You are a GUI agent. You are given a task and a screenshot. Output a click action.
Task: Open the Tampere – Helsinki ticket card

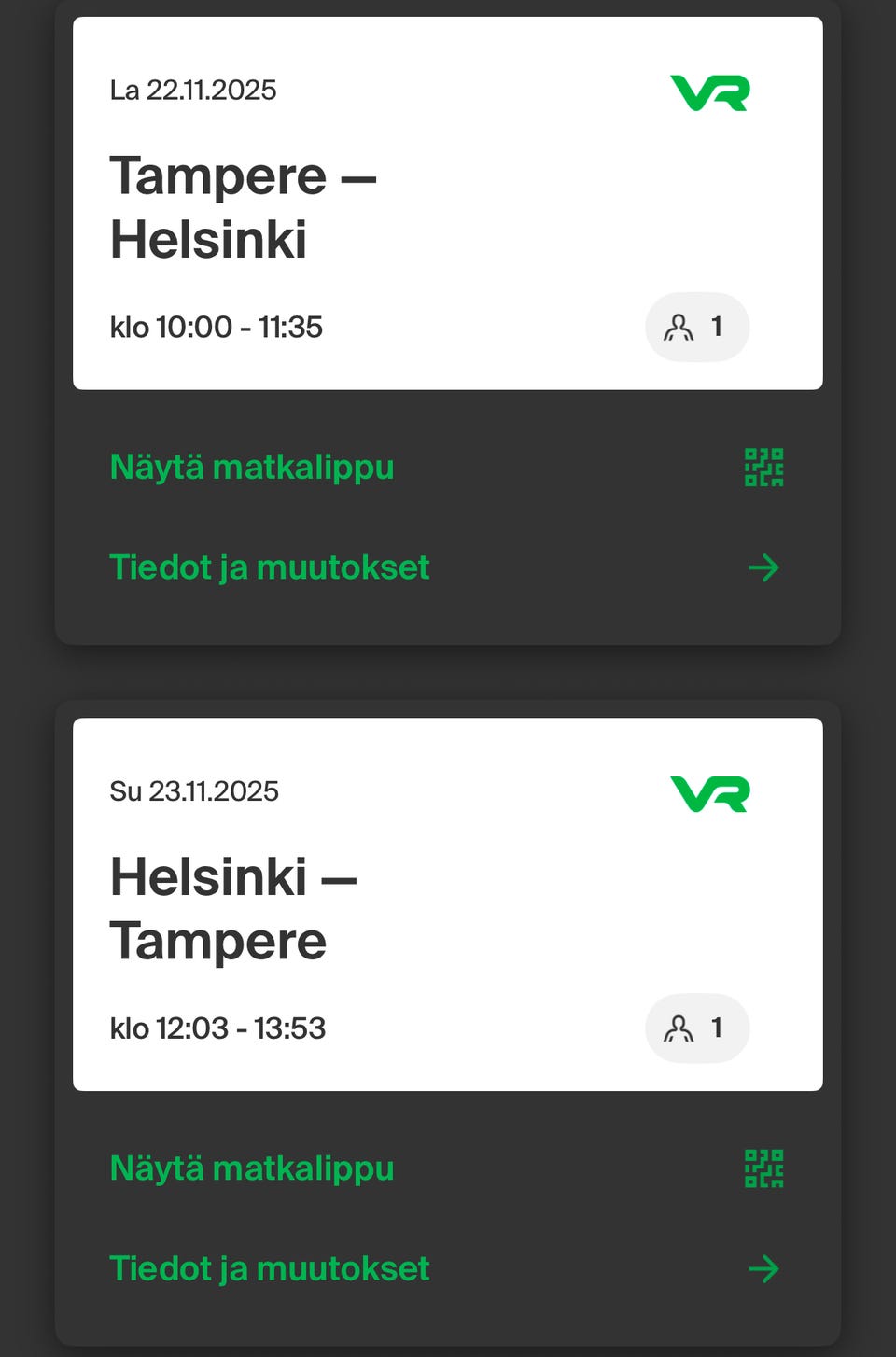tap(448, 203)
